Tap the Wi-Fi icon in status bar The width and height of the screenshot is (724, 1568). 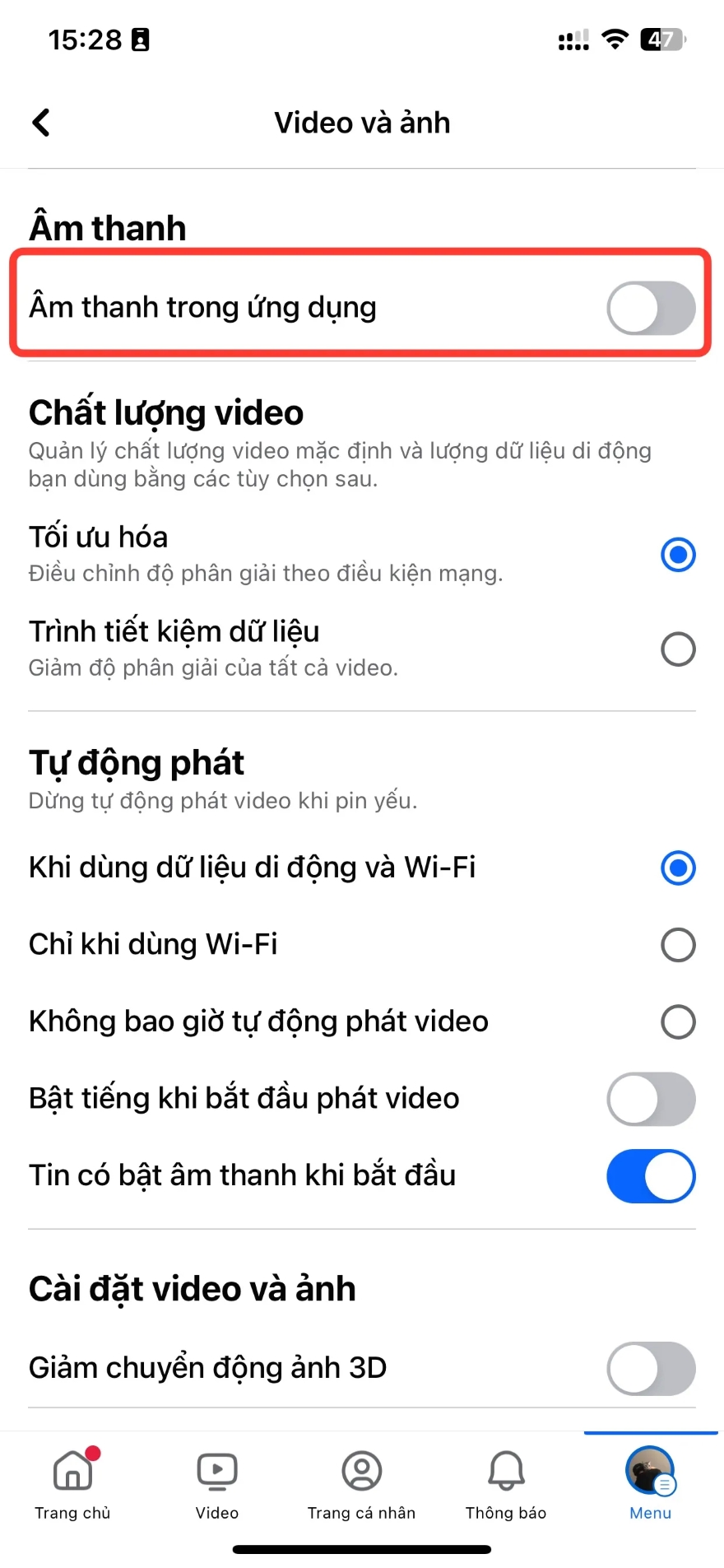click(x=614, y=38)
